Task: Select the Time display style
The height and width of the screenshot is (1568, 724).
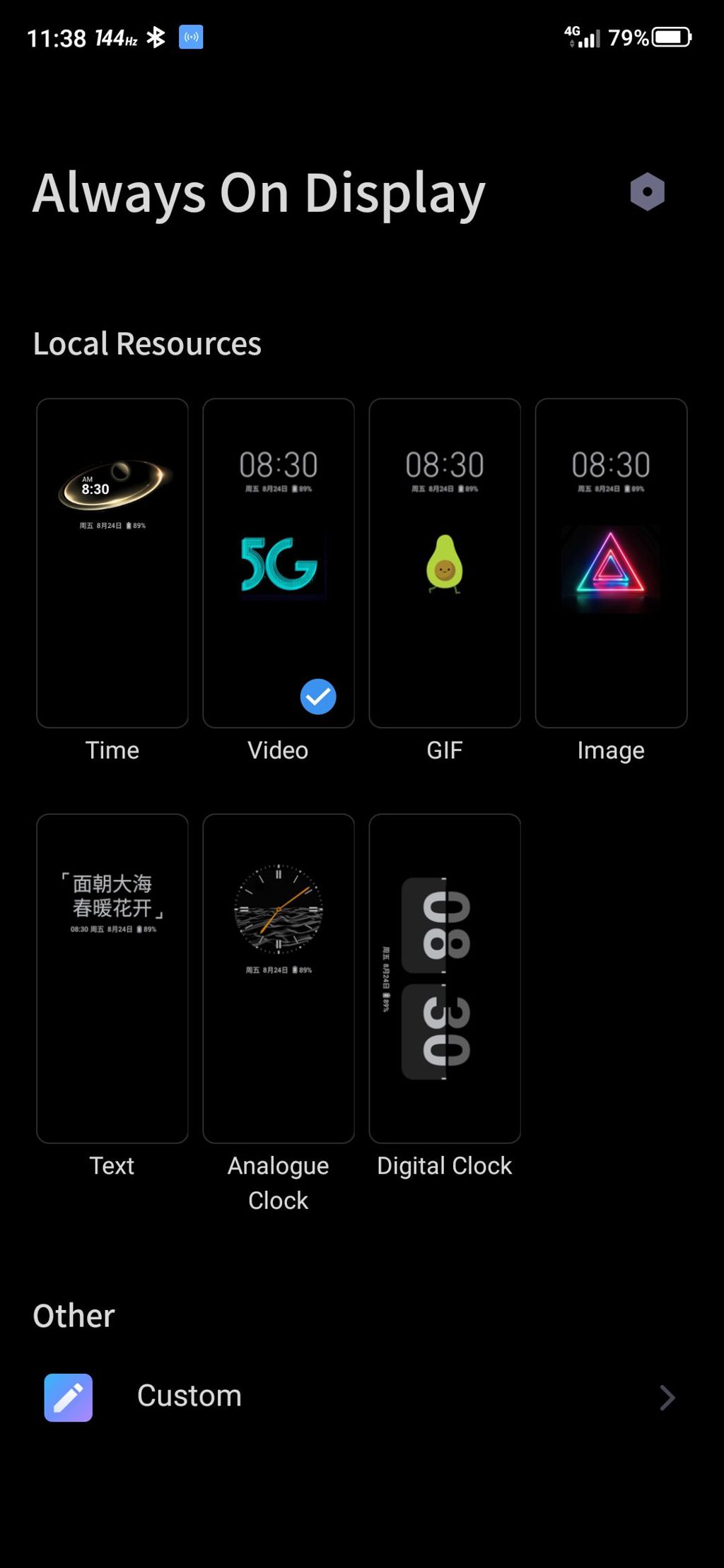Action: [x=112, y=562]
